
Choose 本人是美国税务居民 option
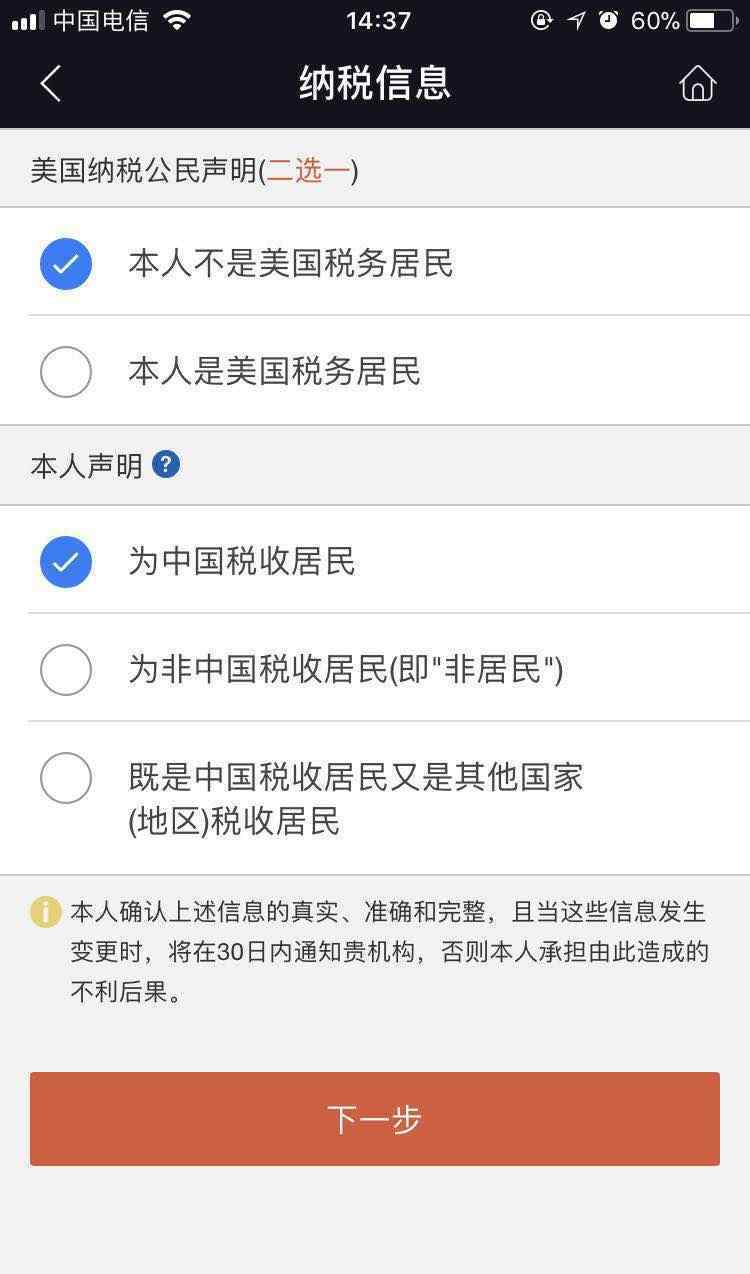point(375,371)
